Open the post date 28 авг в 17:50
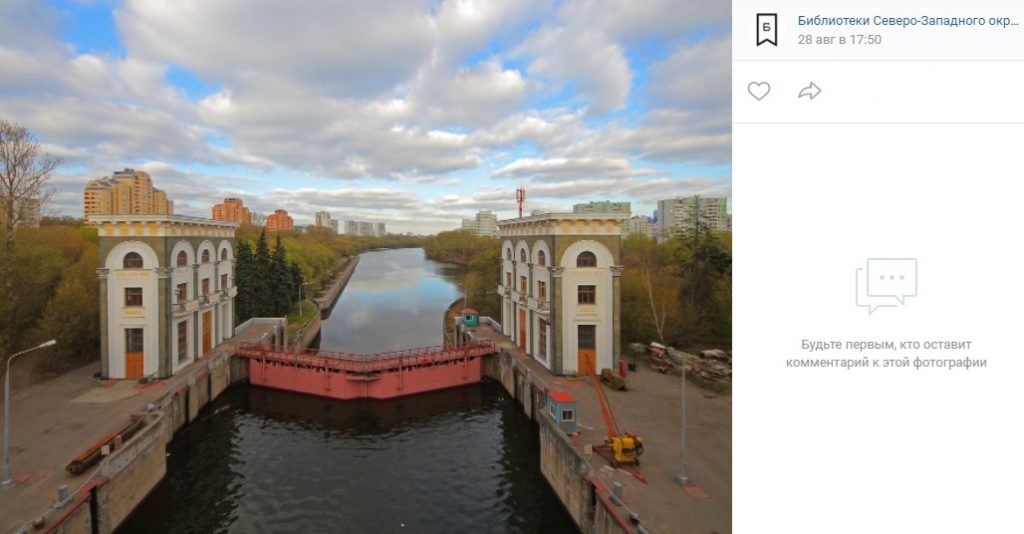Viewport: 1024px width, 534px height. pos(839,40)
